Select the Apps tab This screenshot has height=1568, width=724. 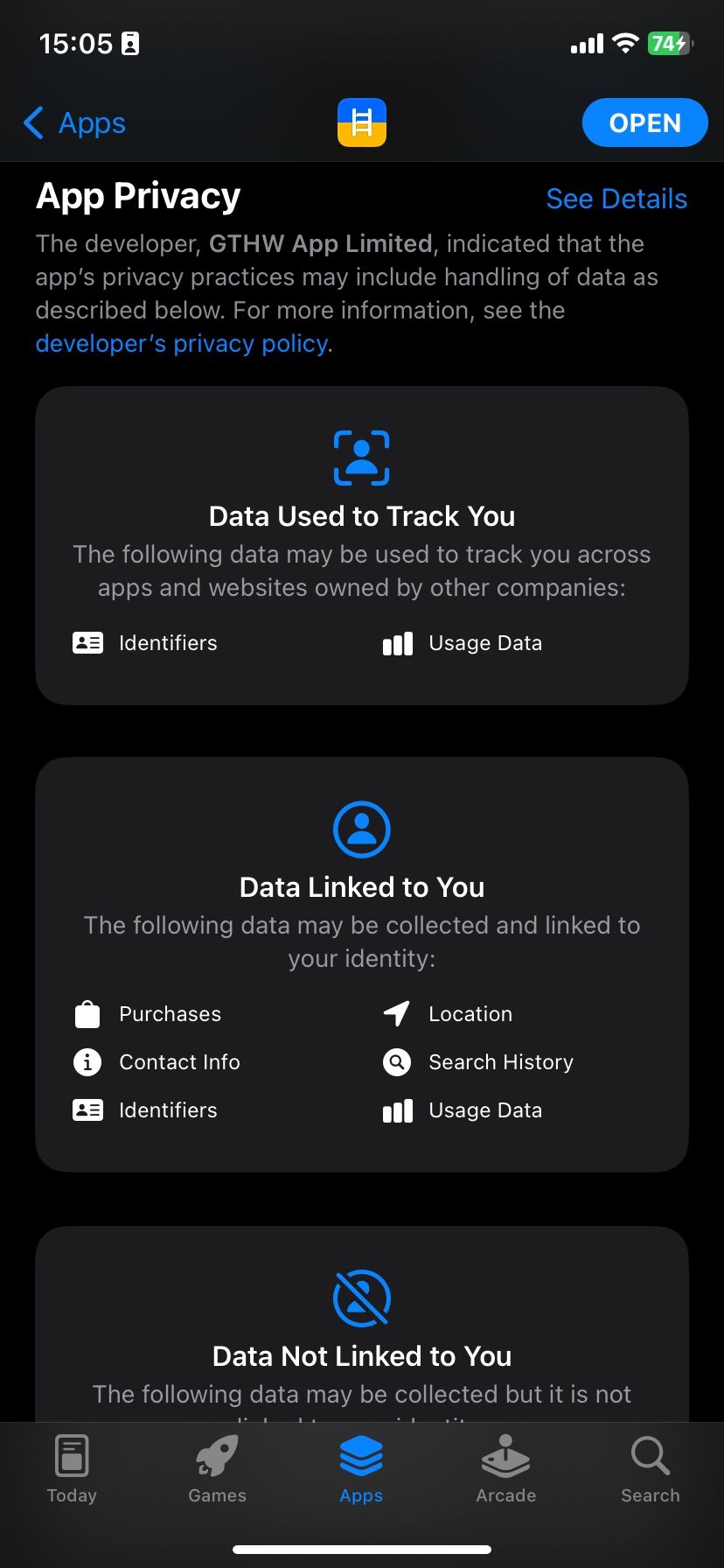[x=361, y=1470]
